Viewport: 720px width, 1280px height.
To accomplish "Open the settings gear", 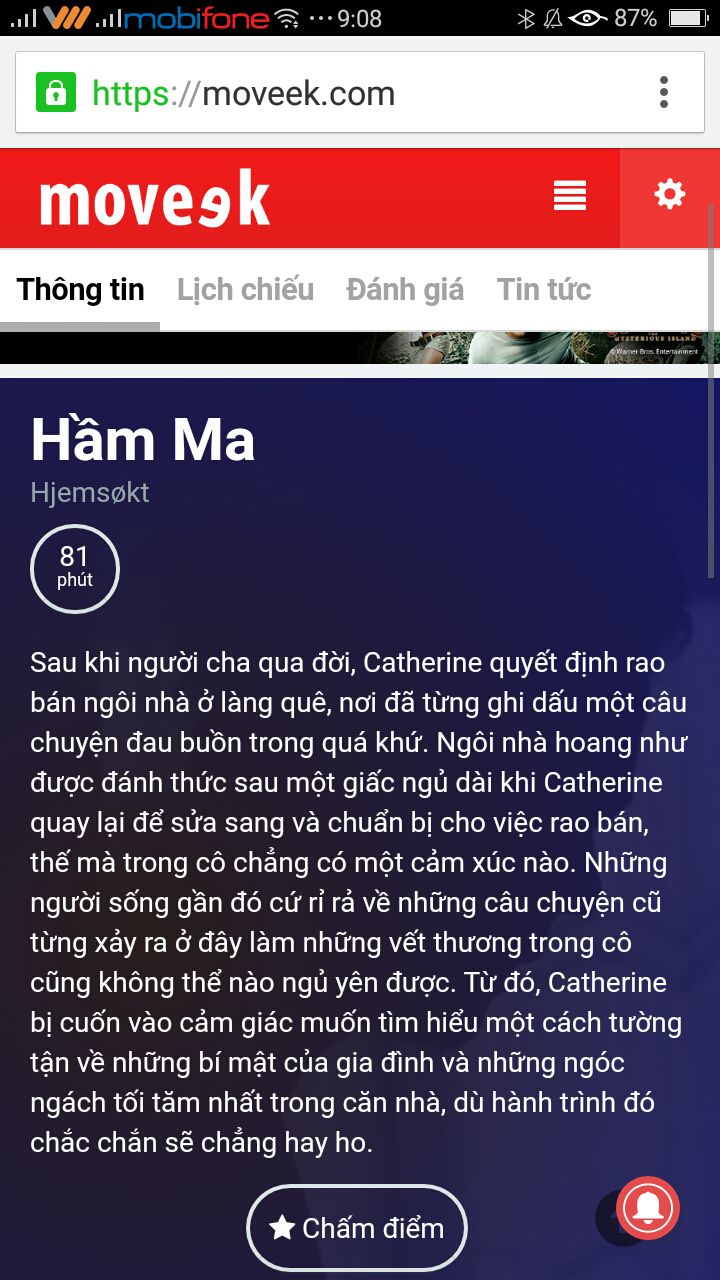I will [x=669, y=194].
